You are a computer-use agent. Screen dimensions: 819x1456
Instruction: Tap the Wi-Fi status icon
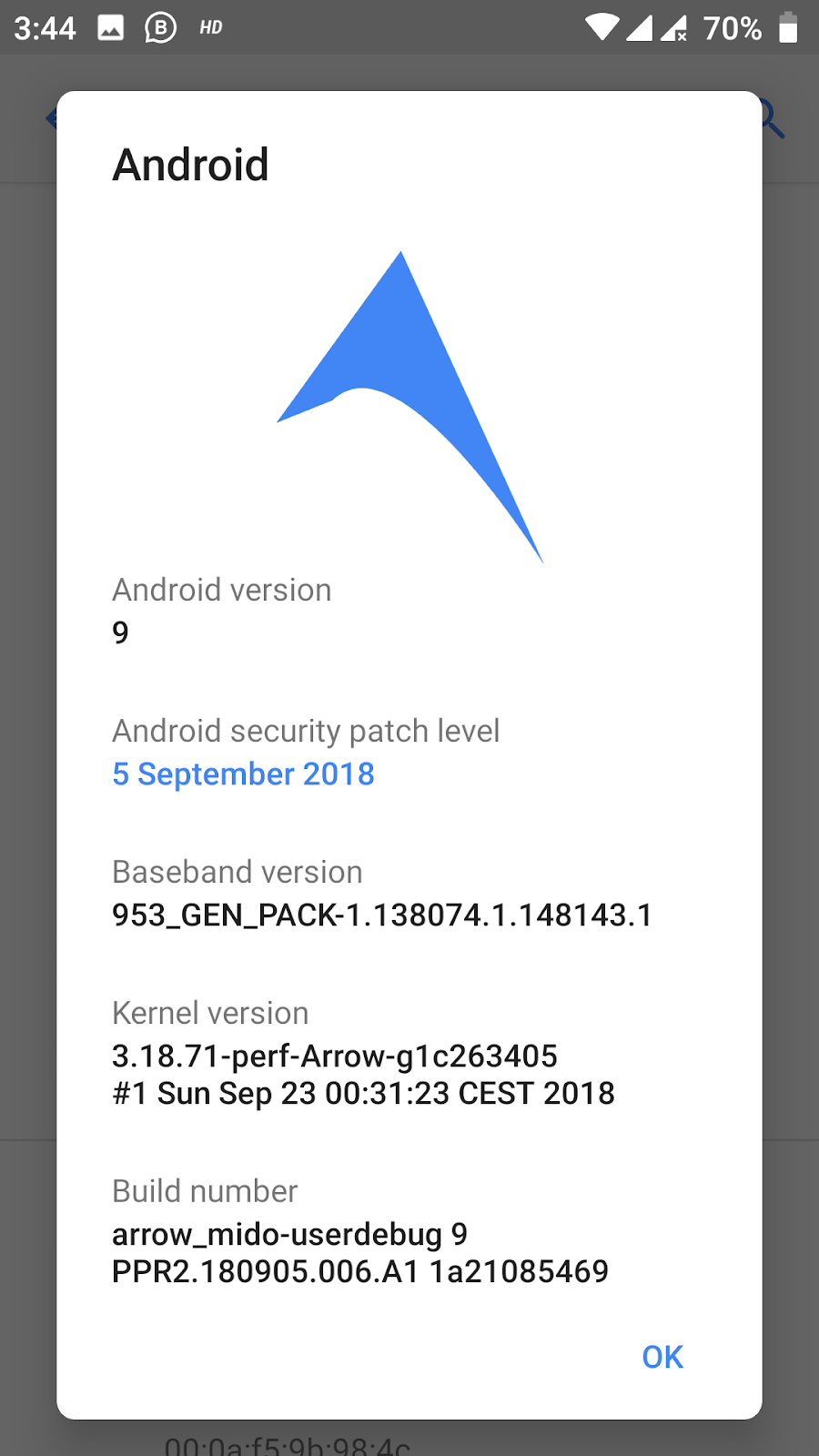[602, 27]
